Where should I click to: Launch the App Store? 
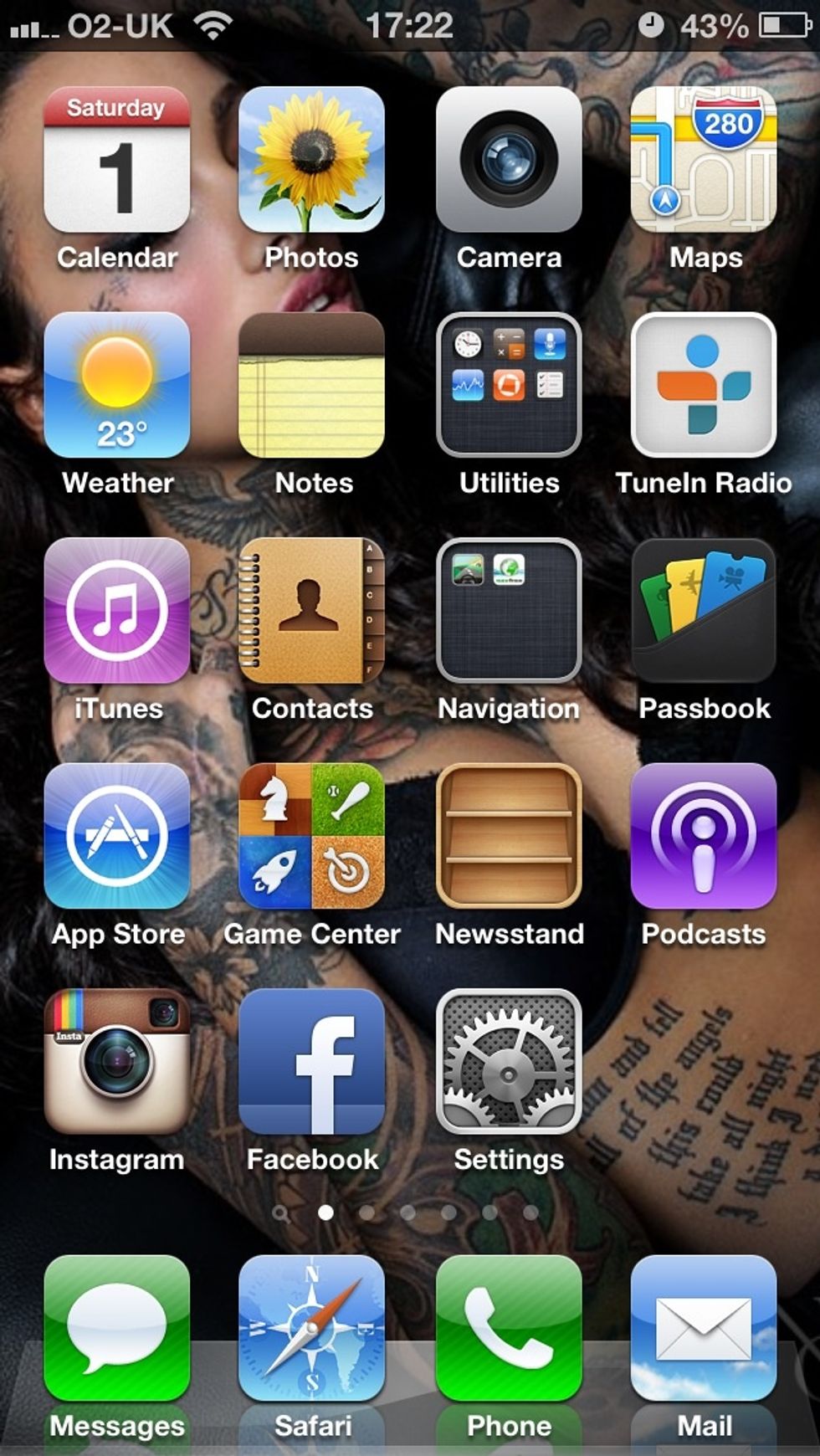coord(117,836)
